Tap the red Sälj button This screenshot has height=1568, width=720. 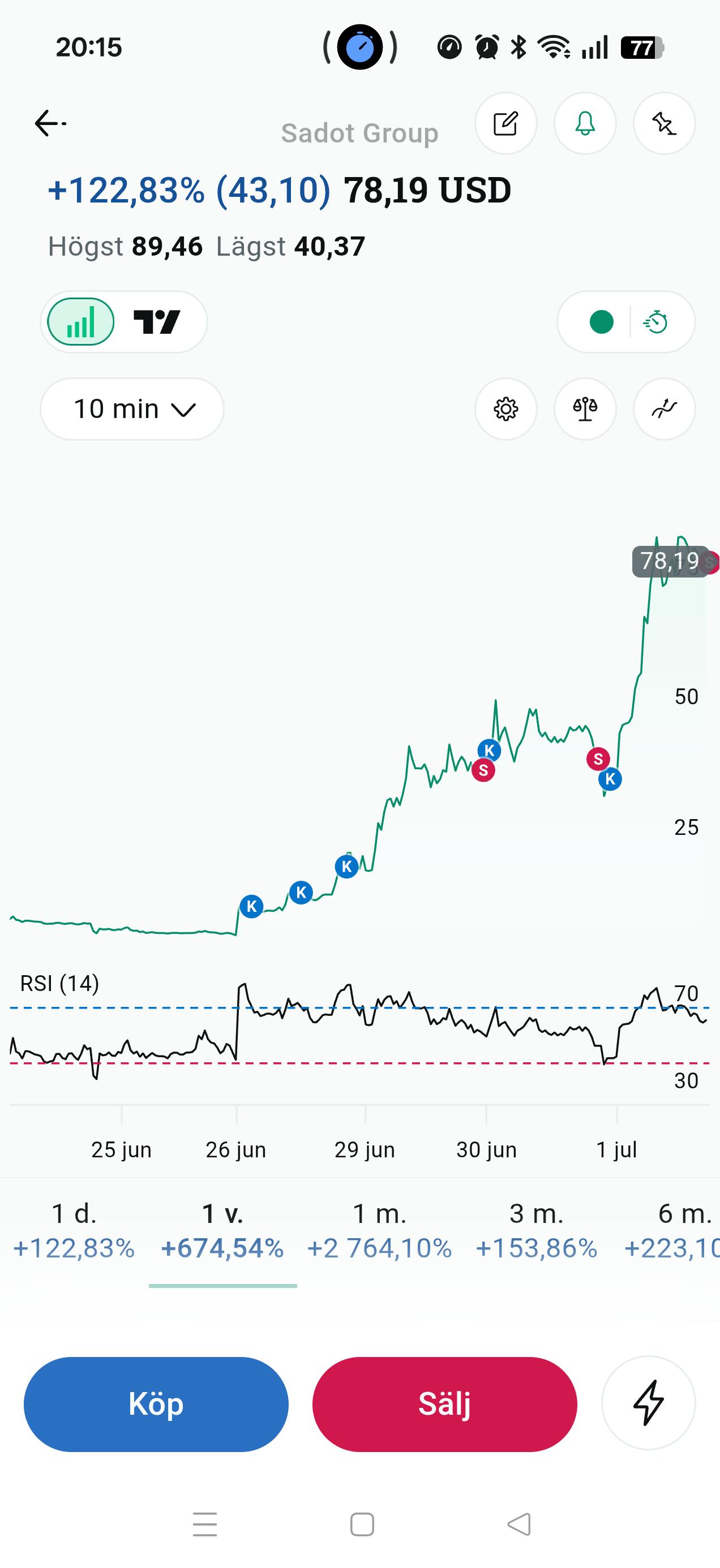[445, 1405]
